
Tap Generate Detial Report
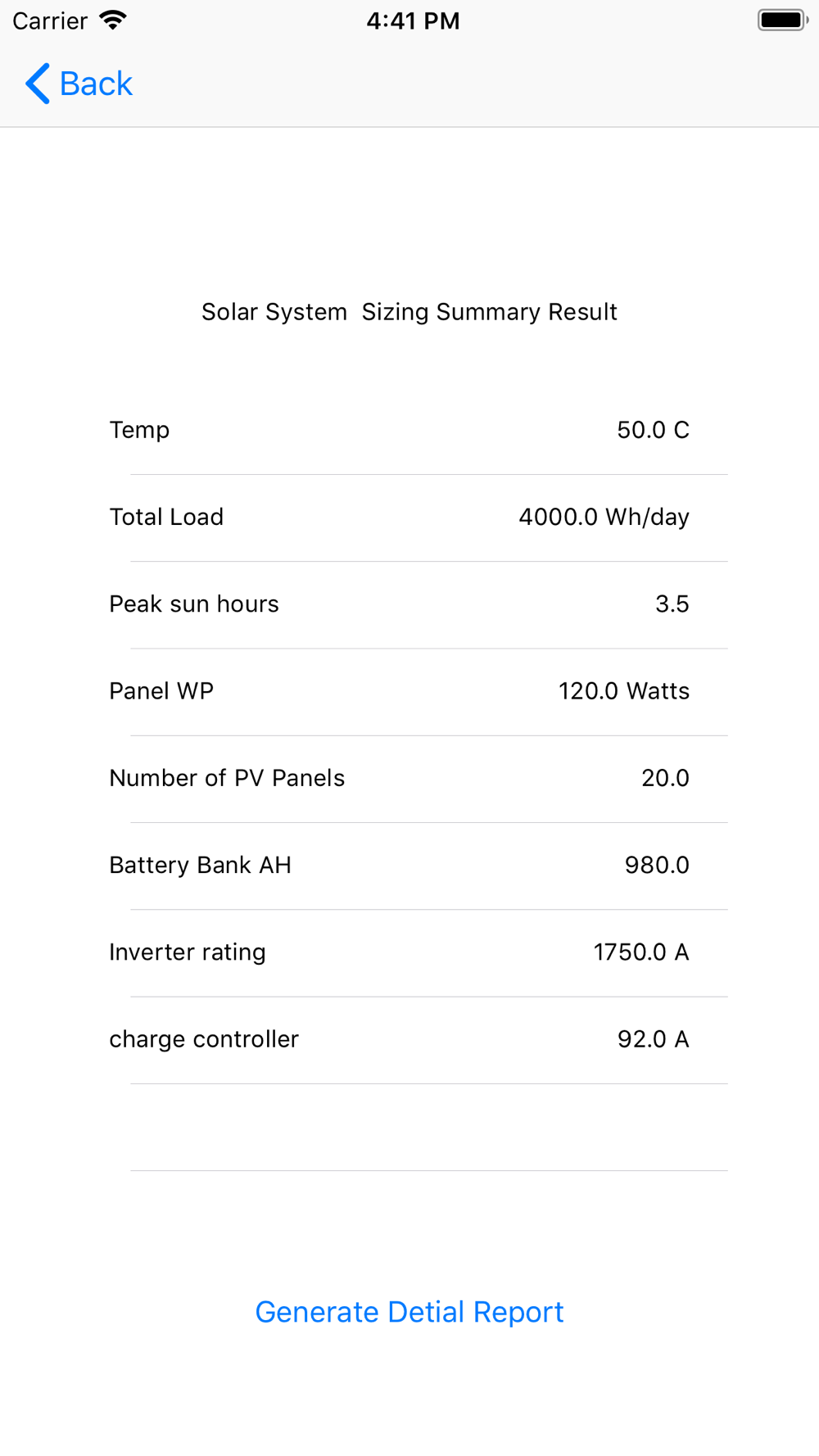(409, 1312)
